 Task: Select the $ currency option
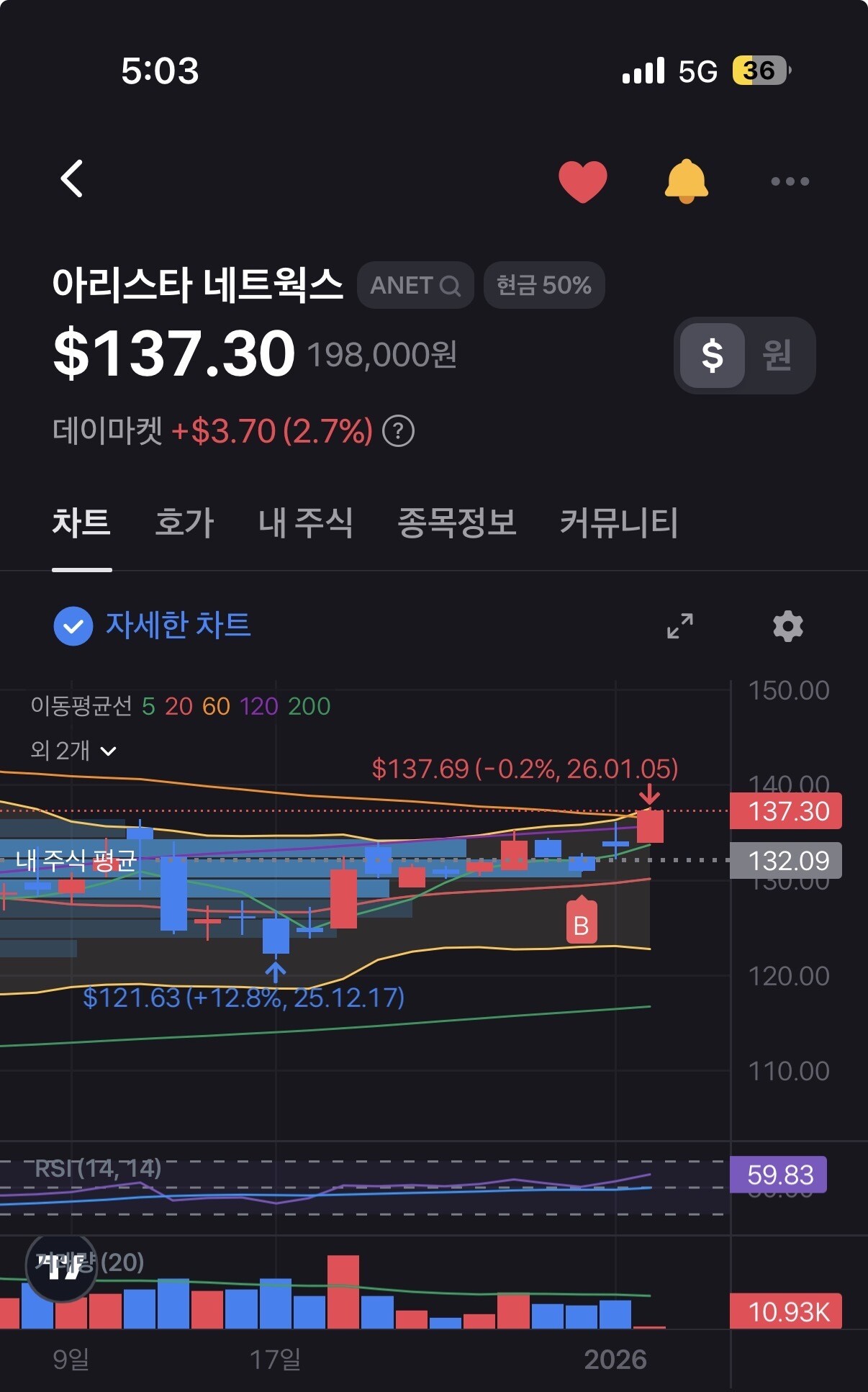click(x=712, y=355)
